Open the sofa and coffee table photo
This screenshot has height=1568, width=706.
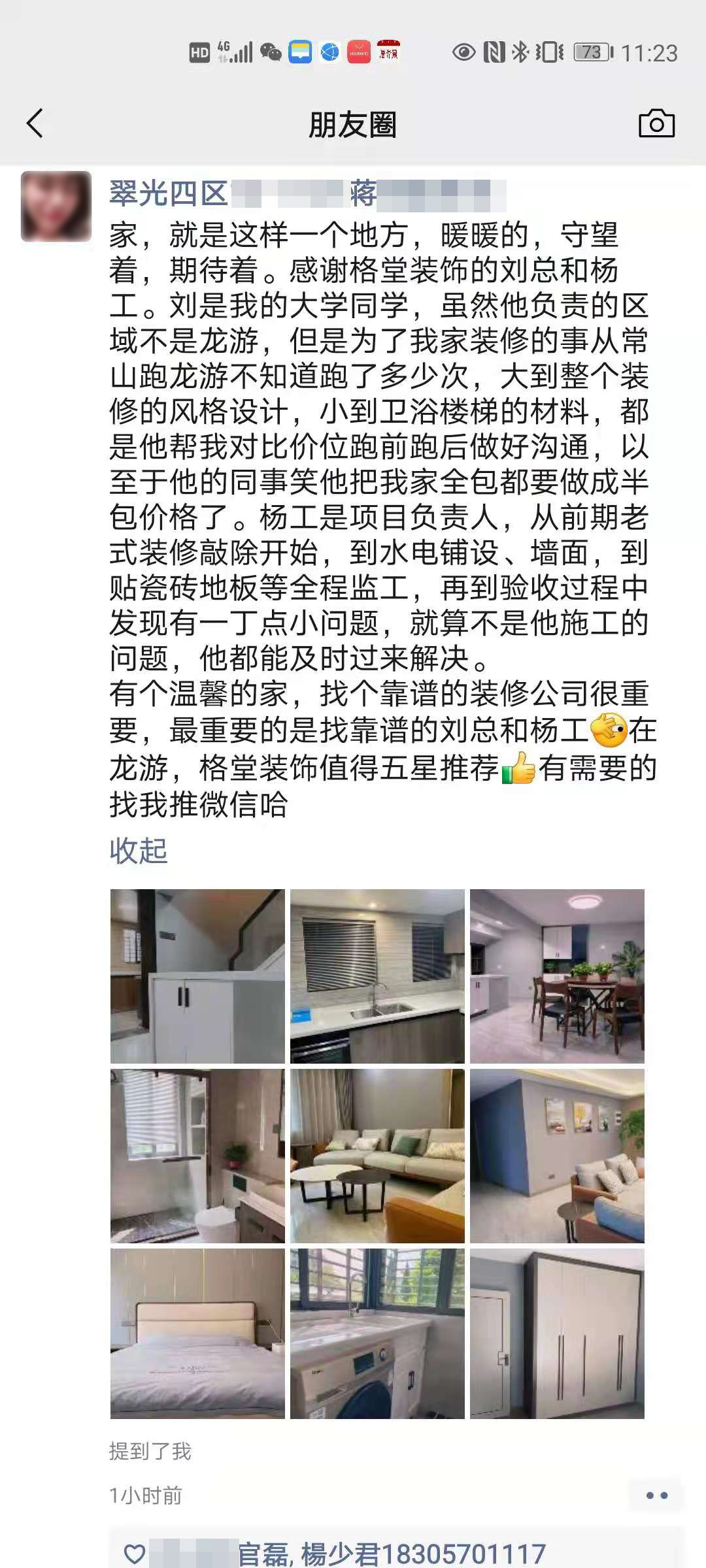click(x=377, y=1156)
